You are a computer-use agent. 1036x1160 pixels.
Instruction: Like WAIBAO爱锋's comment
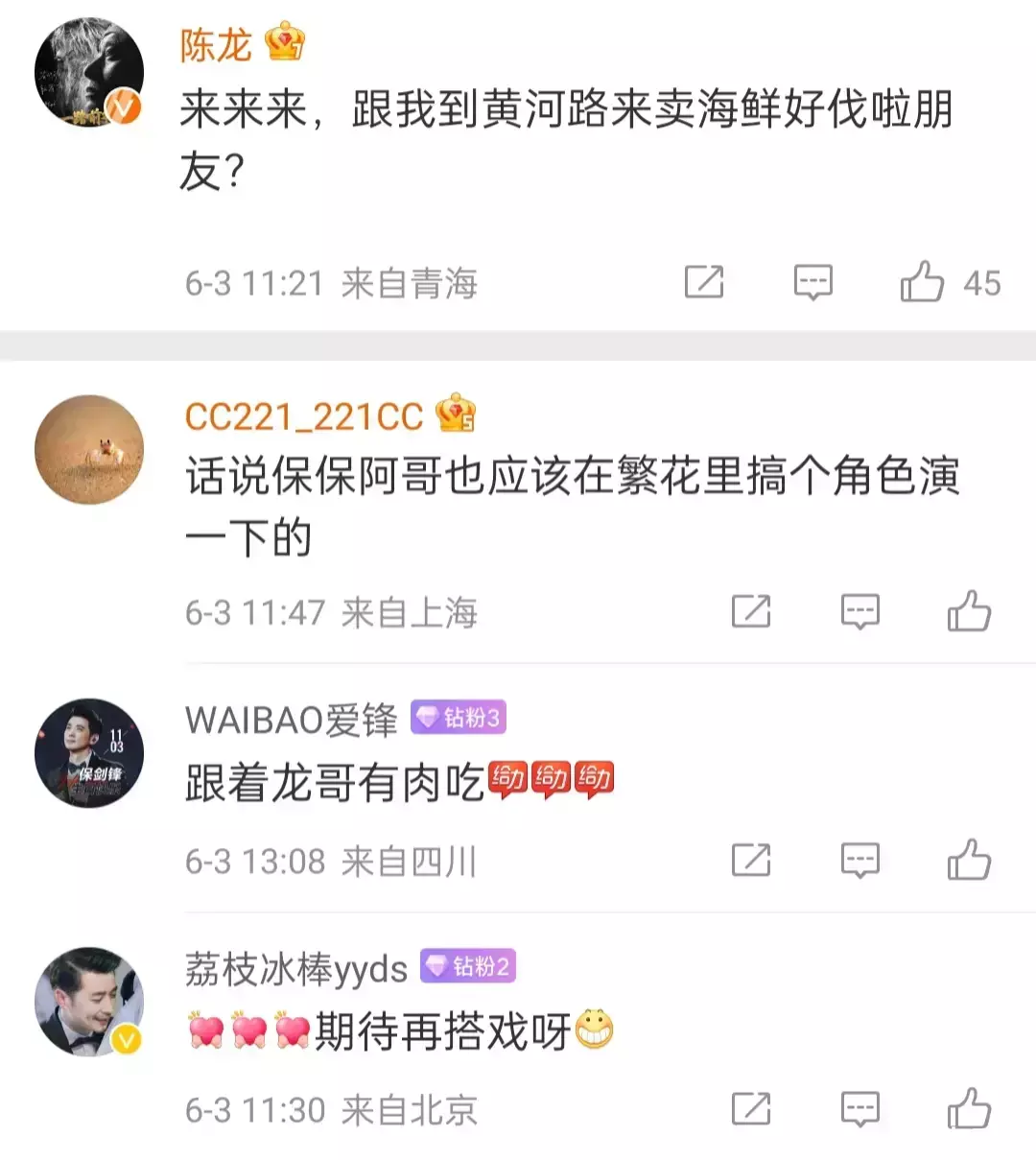click(x=969, y=860)
